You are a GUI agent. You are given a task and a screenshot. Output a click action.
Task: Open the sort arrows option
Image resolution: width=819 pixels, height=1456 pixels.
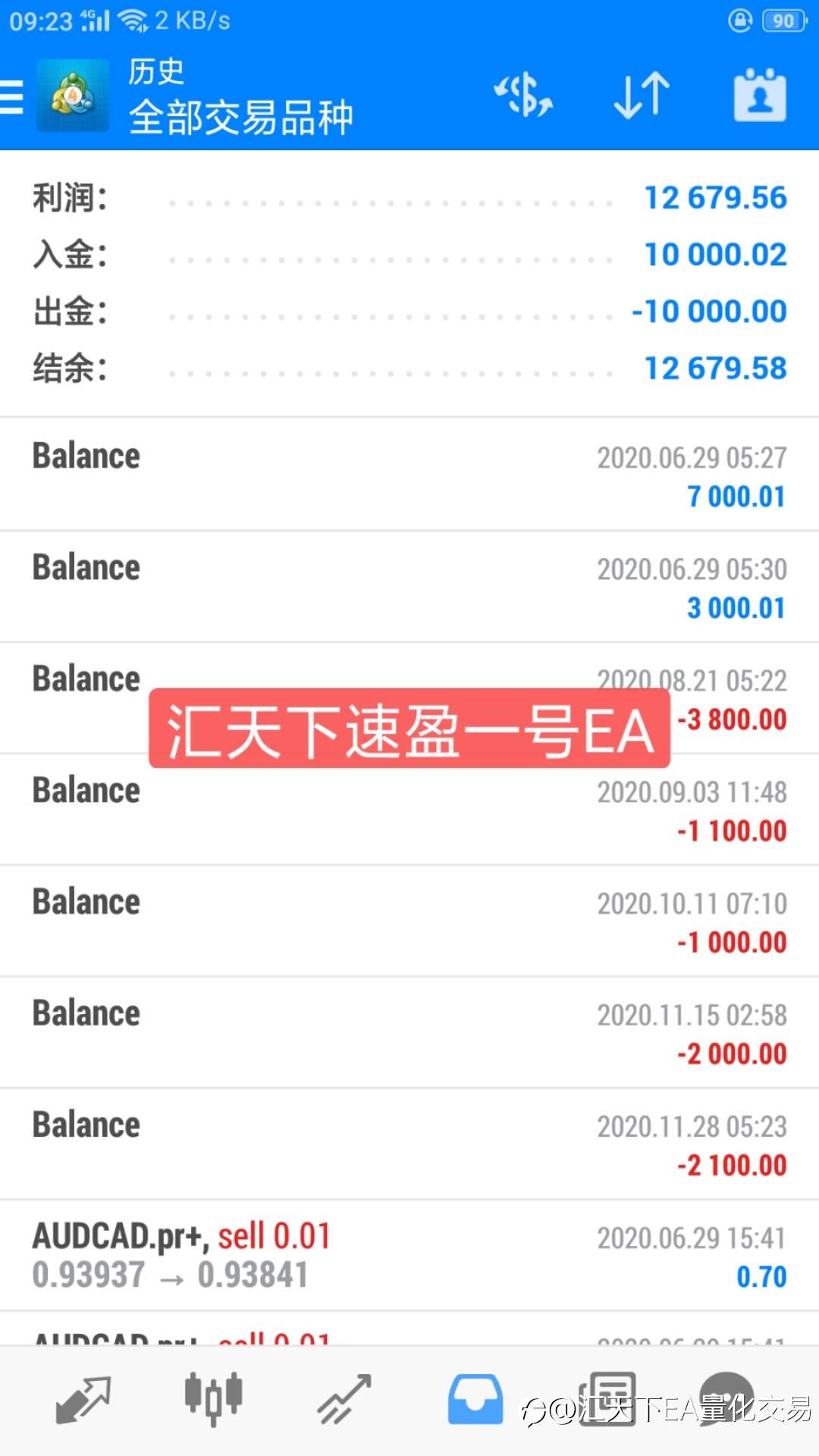[x=642, y=96]
